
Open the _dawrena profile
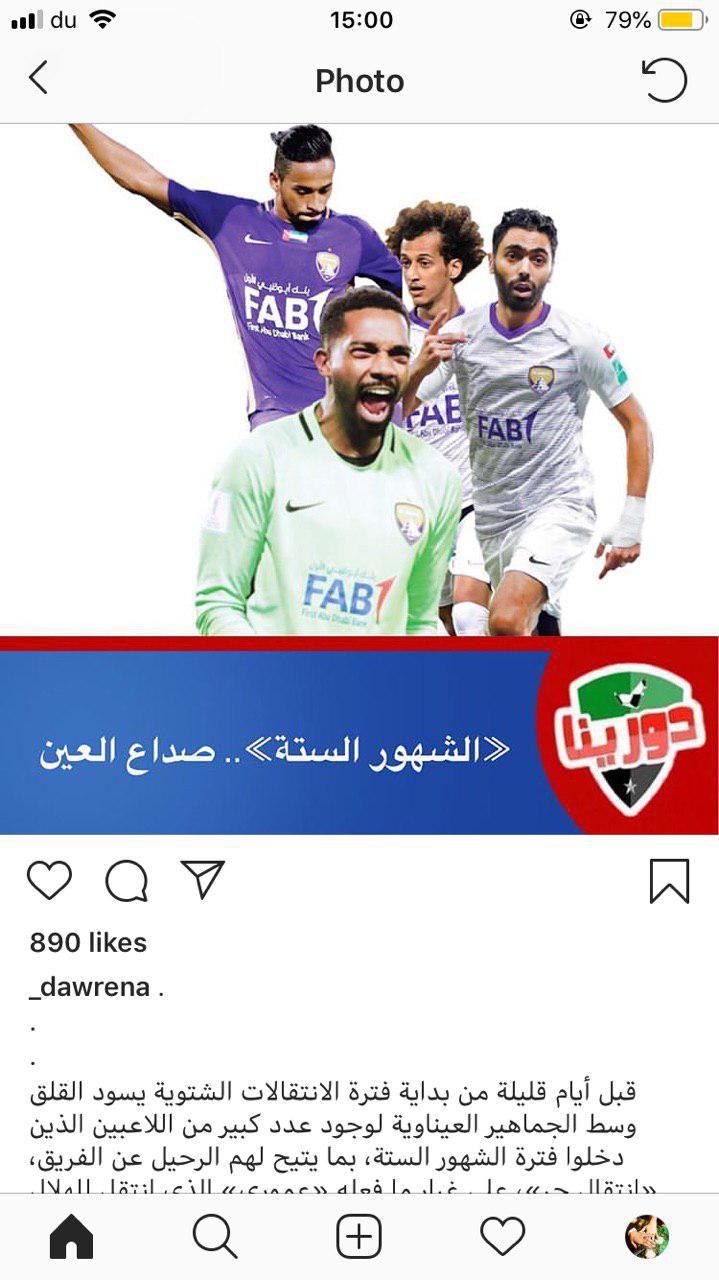coord(90,987)
